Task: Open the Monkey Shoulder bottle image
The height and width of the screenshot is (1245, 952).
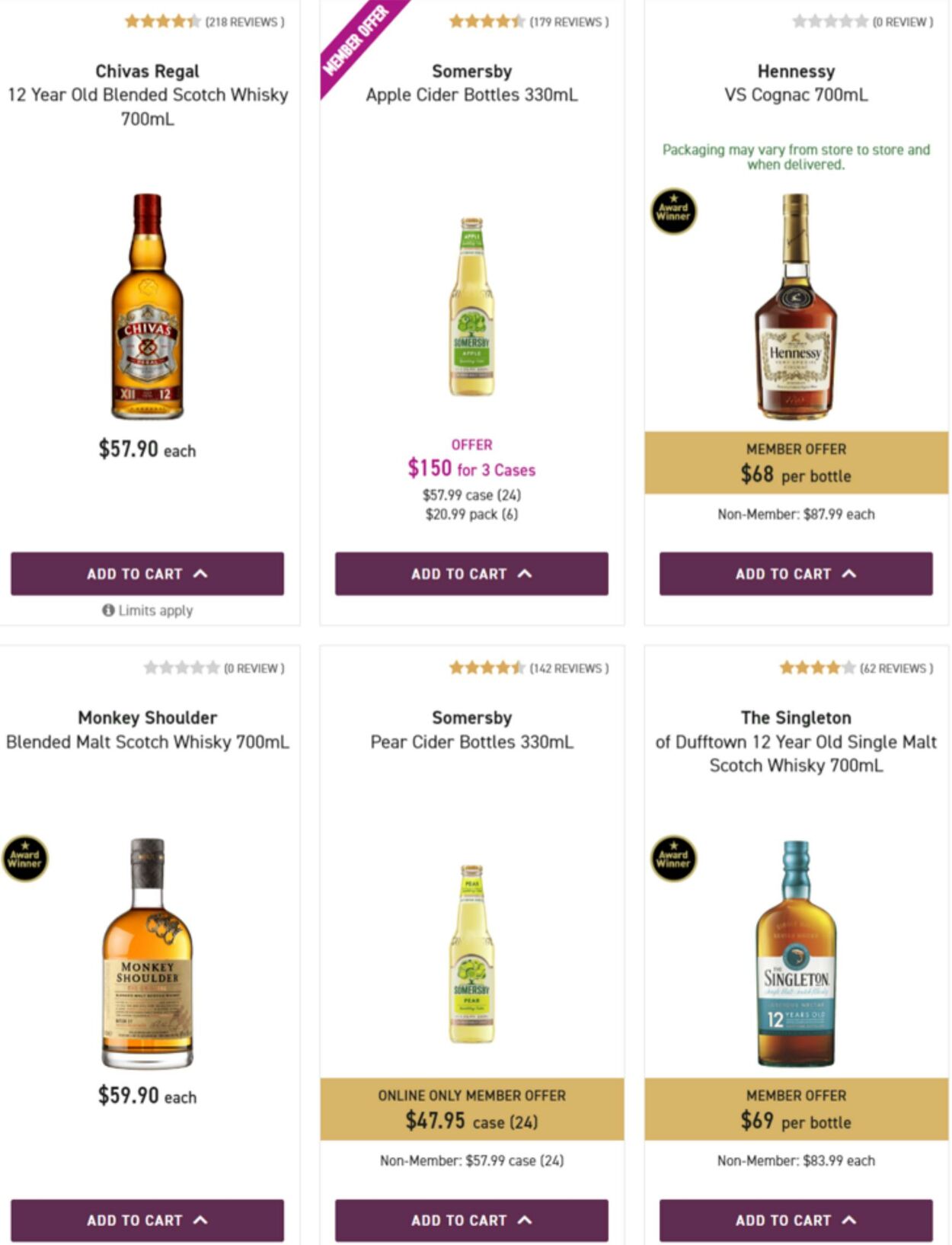Action: 147,953
